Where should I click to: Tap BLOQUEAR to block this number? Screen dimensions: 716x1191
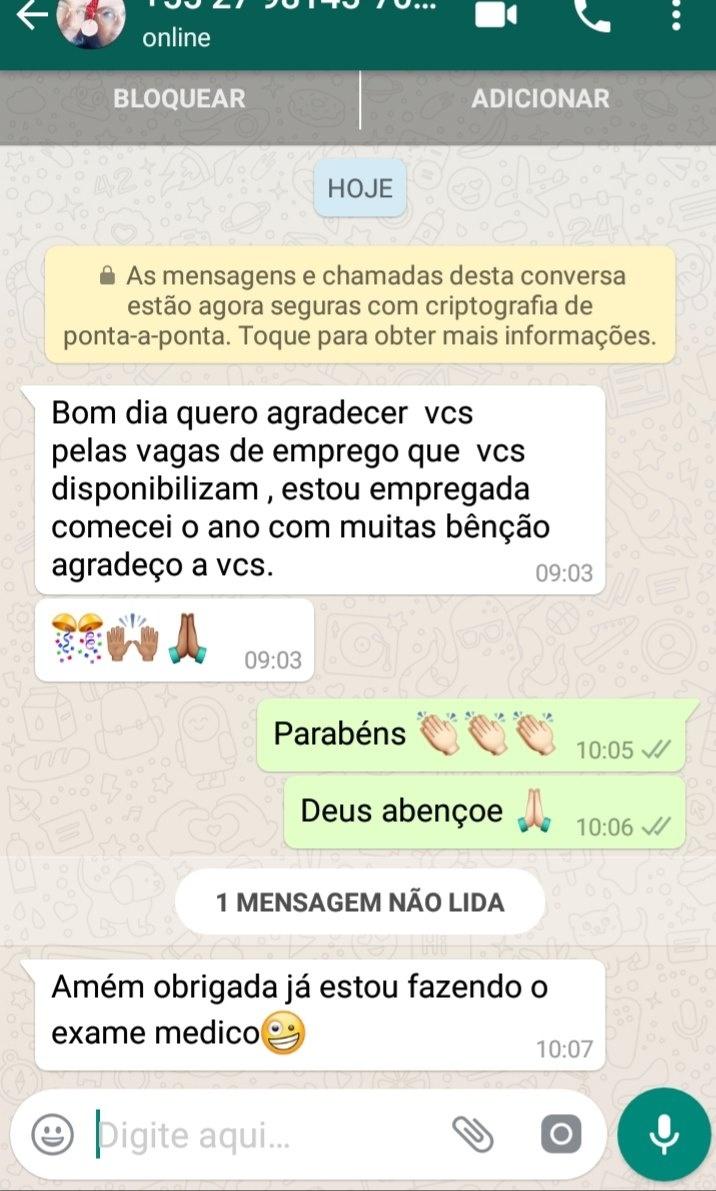click(179, 99)
